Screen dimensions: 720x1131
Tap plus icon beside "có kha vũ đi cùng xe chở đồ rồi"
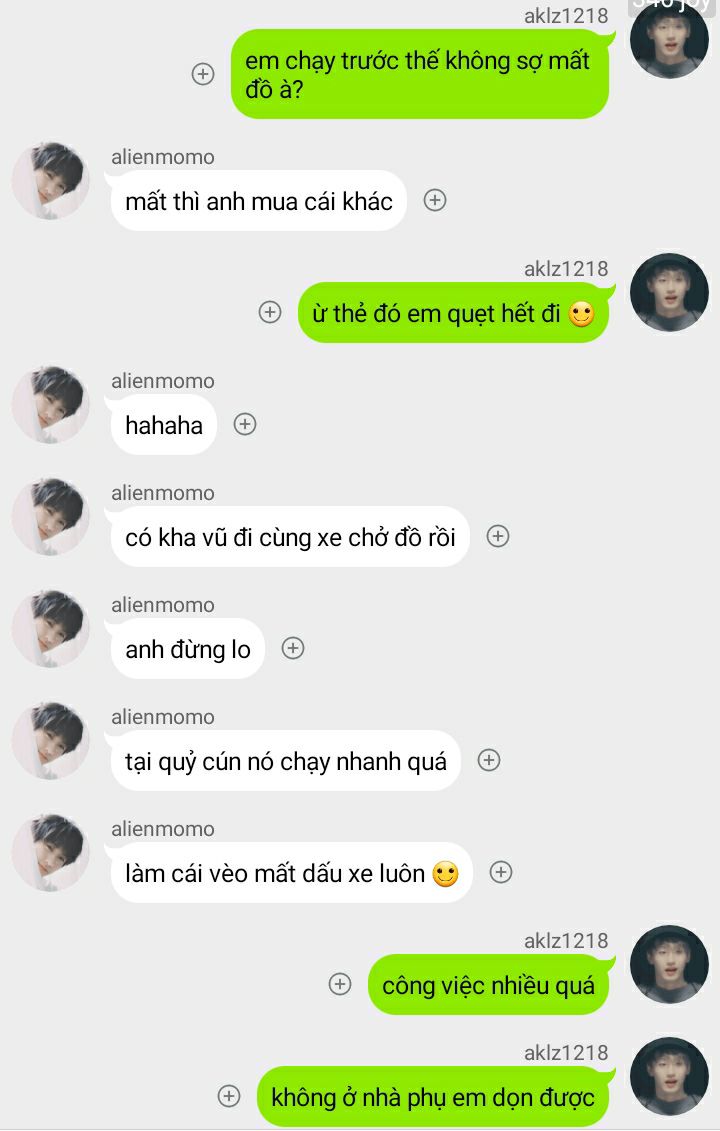(498, 536)
